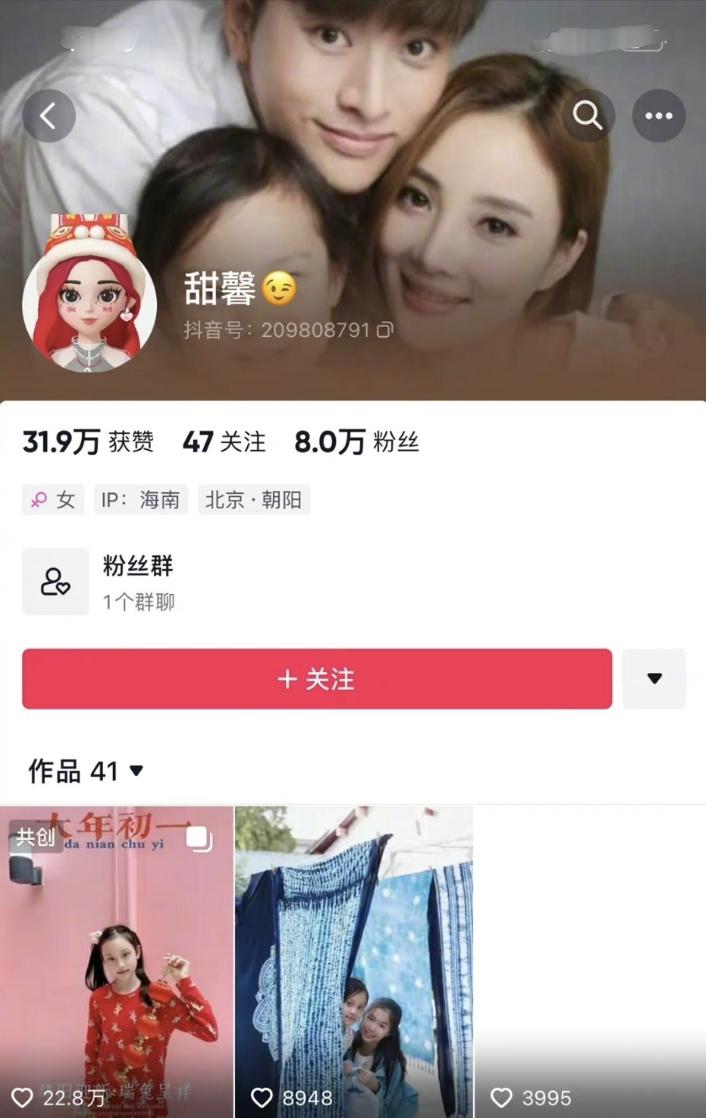Screen dimensions: 706x1118
Task: View the 47 关注 following list
Action: coord(224,442)
